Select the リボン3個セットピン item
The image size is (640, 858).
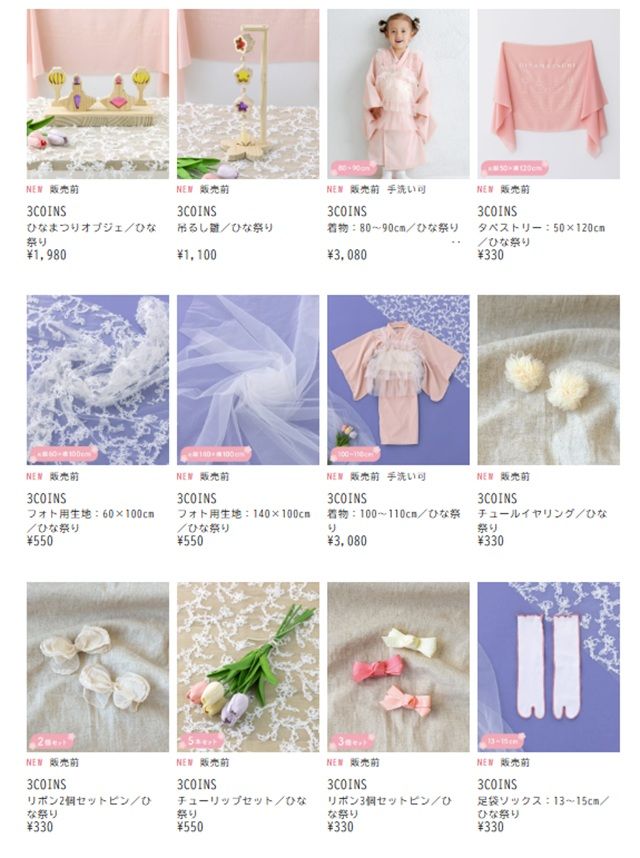(x=398, y=667)
